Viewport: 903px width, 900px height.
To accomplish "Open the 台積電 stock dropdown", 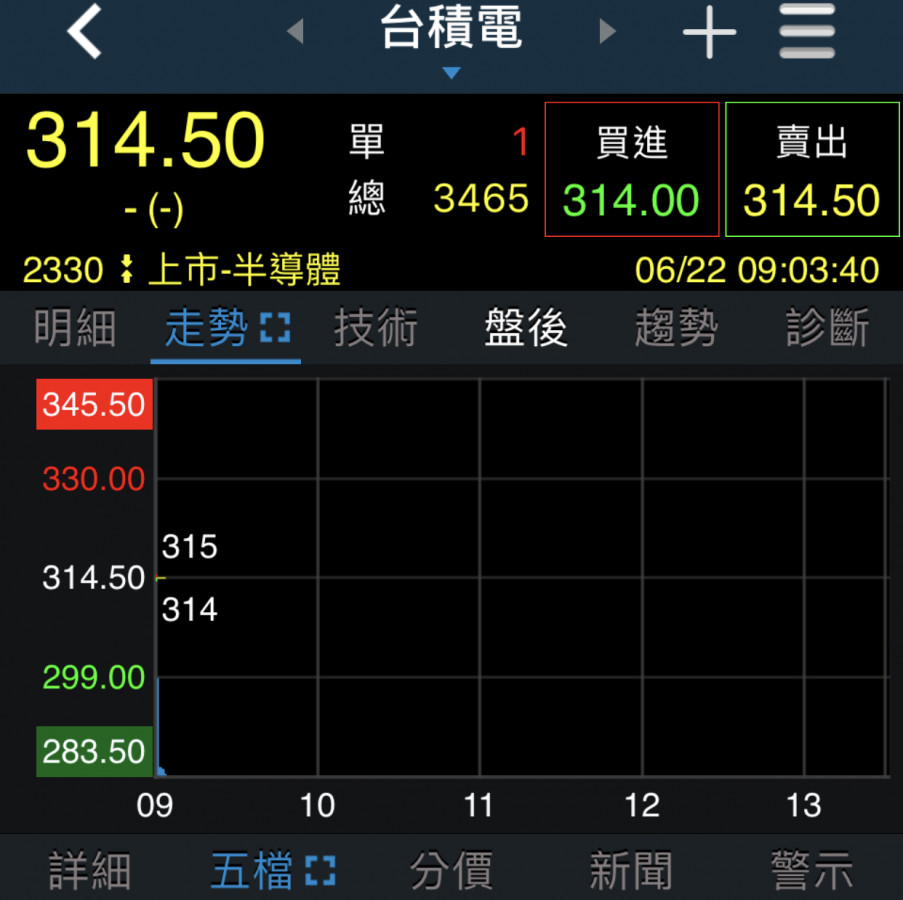I will coord(451,40).
